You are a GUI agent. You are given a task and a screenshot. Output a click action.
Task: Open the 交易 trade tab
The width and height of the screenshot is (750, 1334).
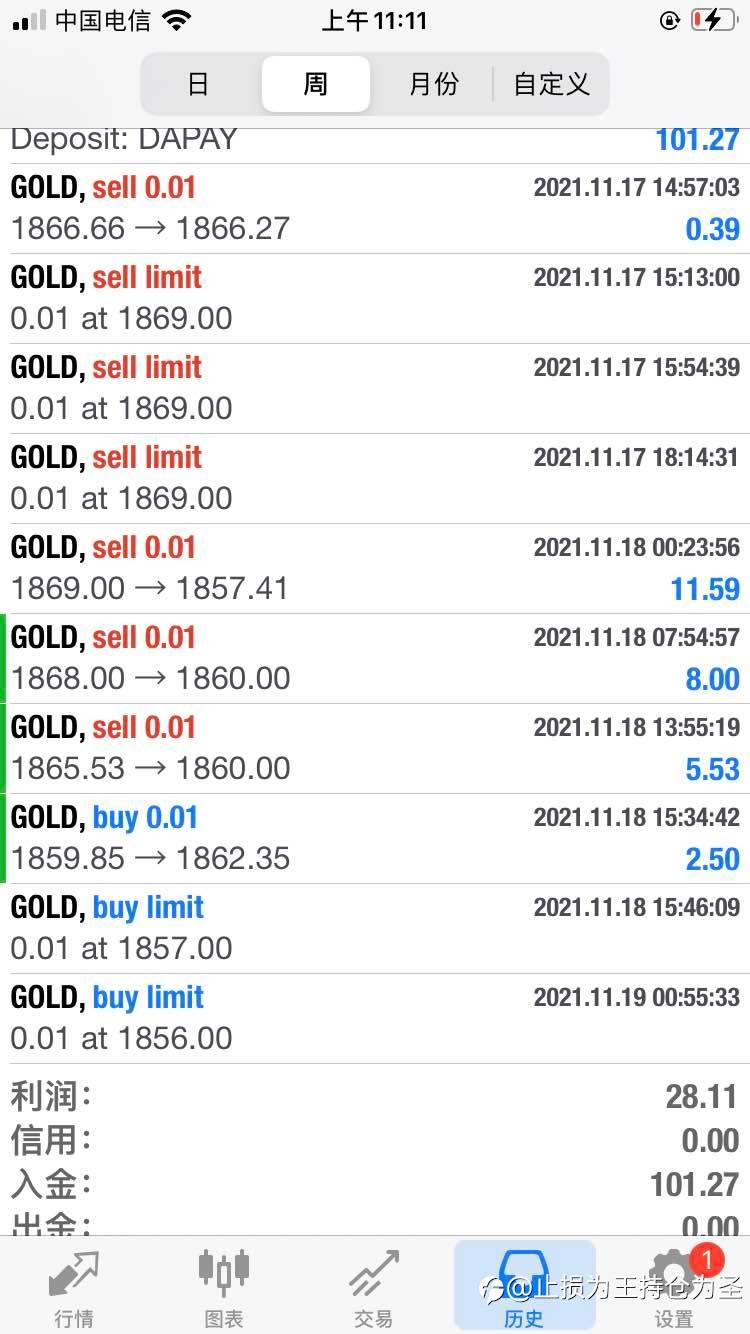pos(374,1288)
